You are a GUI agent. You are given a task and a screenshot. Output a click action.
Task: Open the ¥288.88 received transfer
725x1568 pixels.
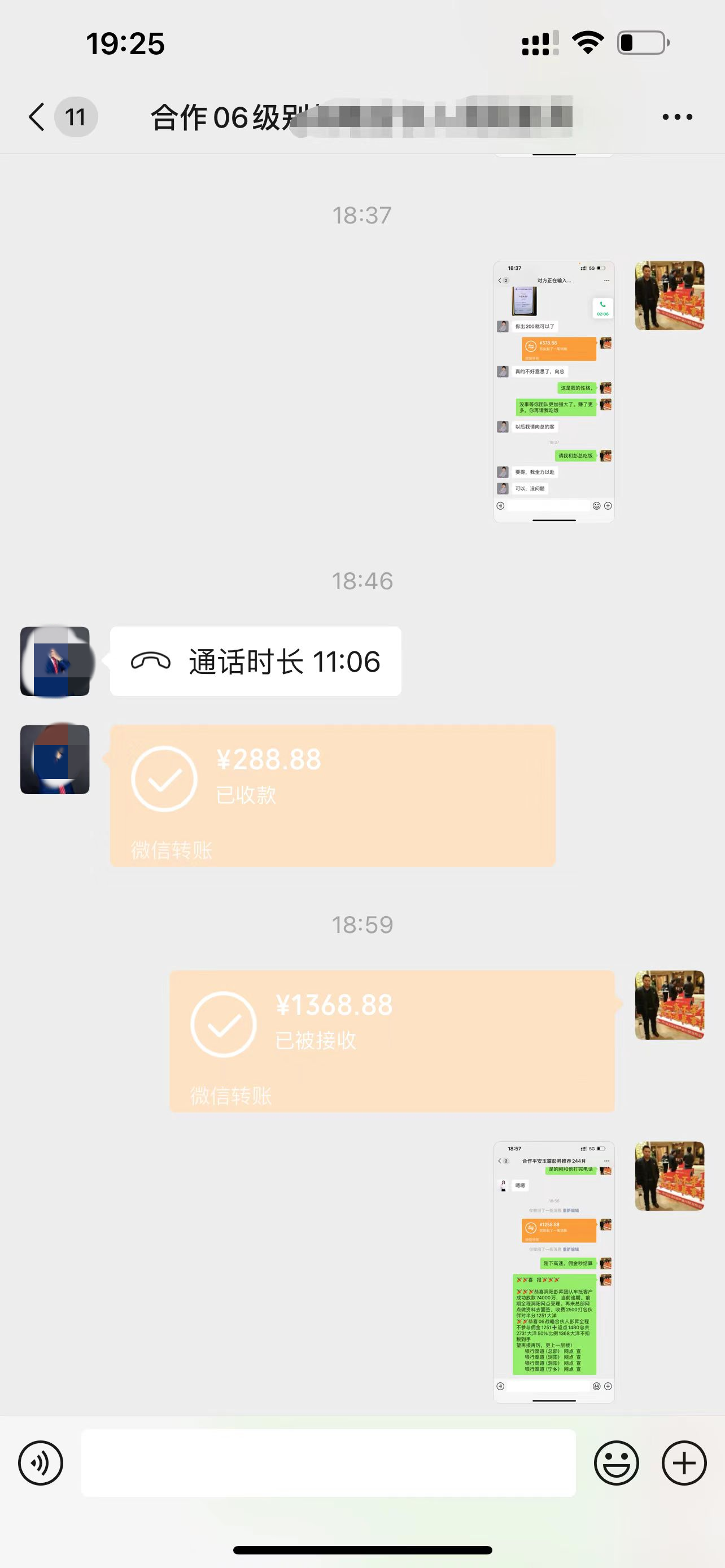[x=333, y=795]
